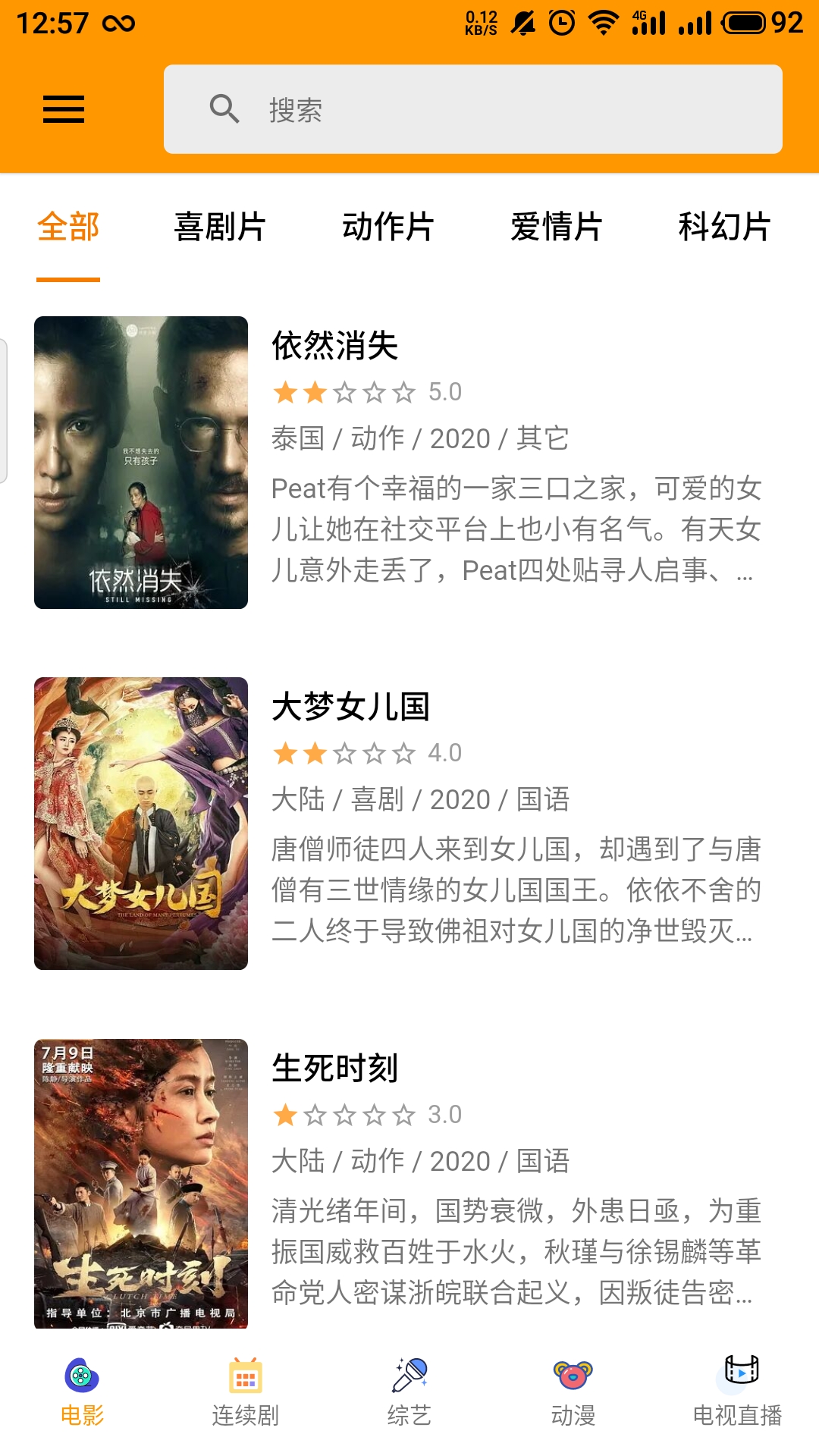Open the movie 依然消失
This screenshot has height=1456, width=819.
click(x=409, y=463)
